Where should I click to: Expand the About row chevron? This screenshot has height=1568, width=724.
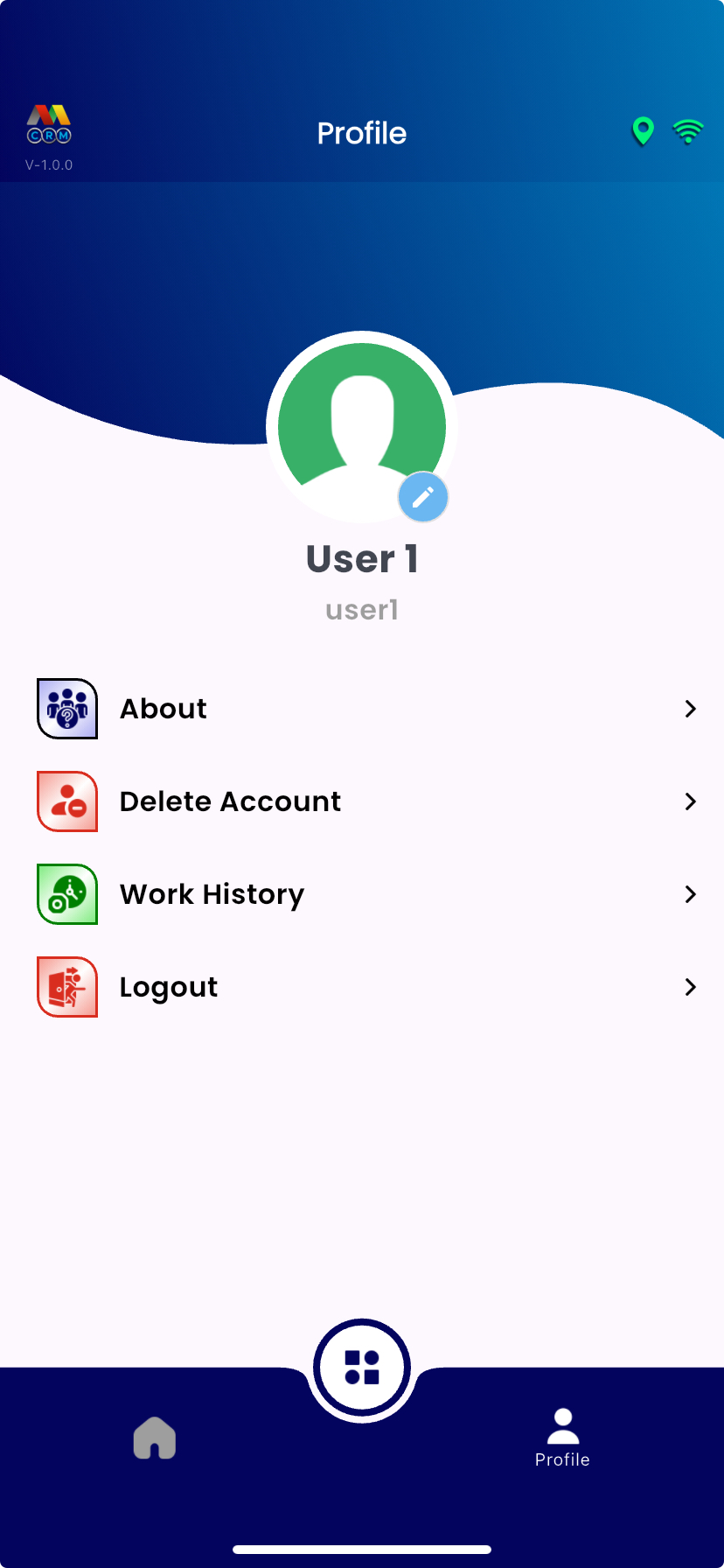tap(690, 709)
